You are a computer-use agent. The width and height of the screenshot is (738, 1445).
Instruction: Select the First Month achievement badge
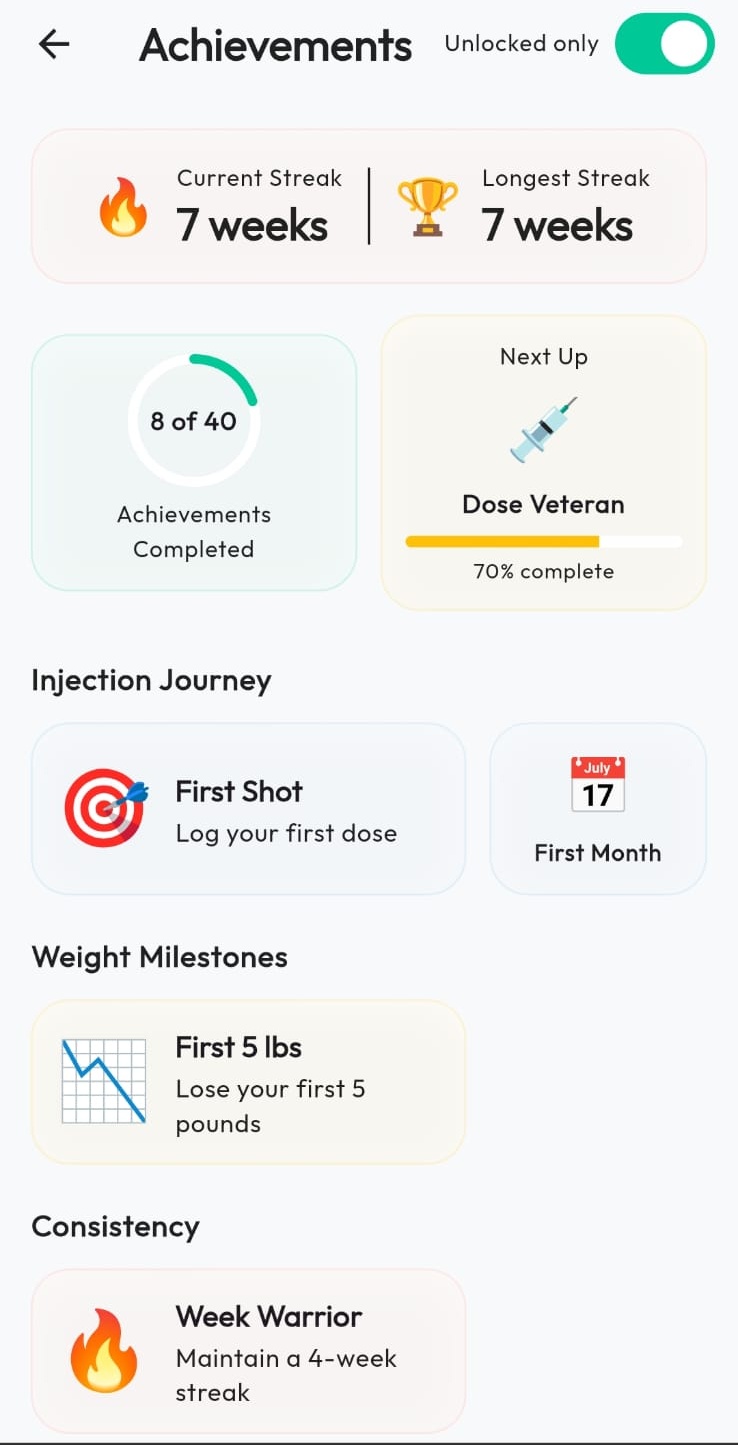point(597,808)
